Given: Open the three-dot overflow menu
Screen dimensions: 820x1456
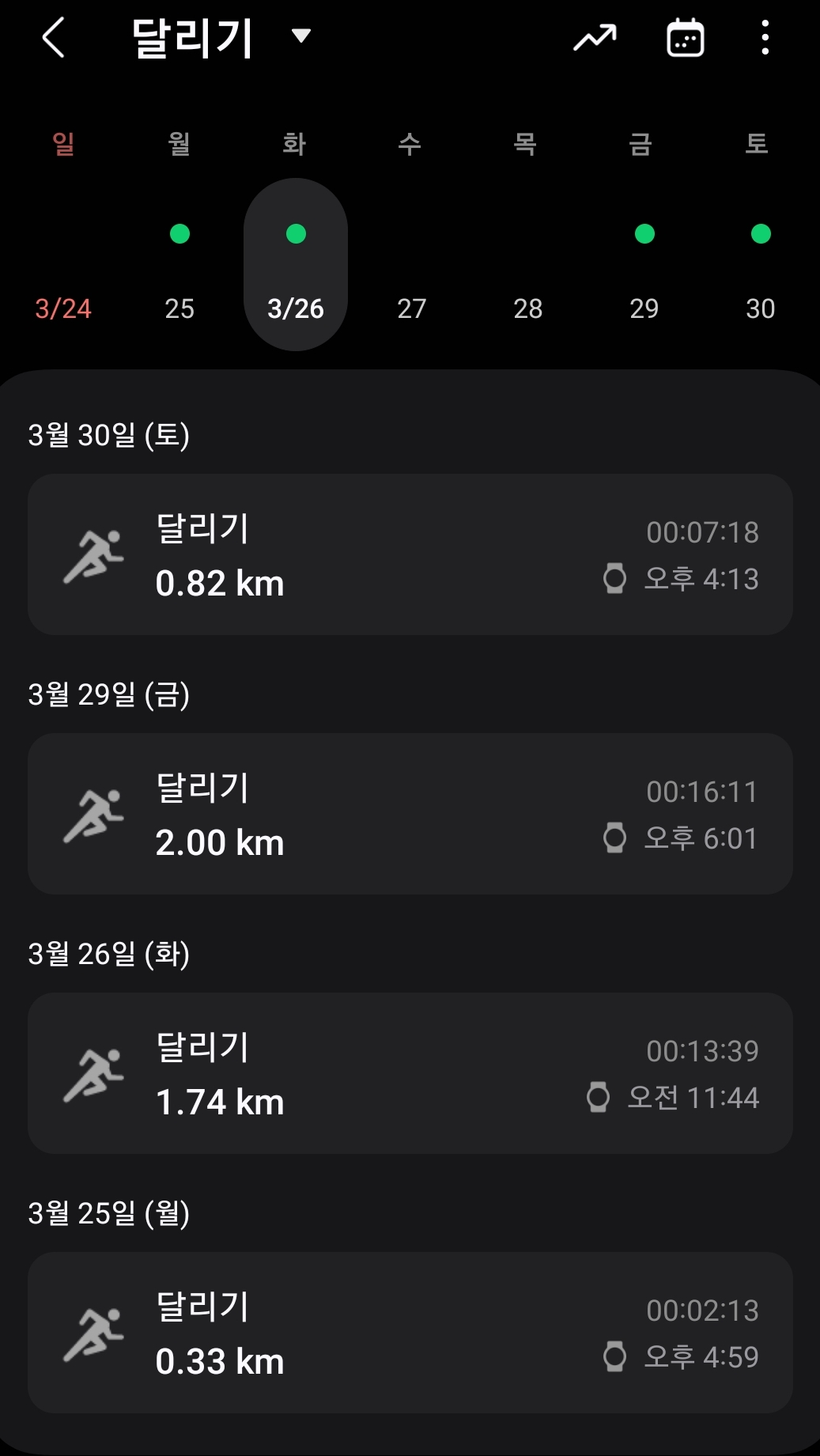Looking at the screenshot, I should (765, 37).
